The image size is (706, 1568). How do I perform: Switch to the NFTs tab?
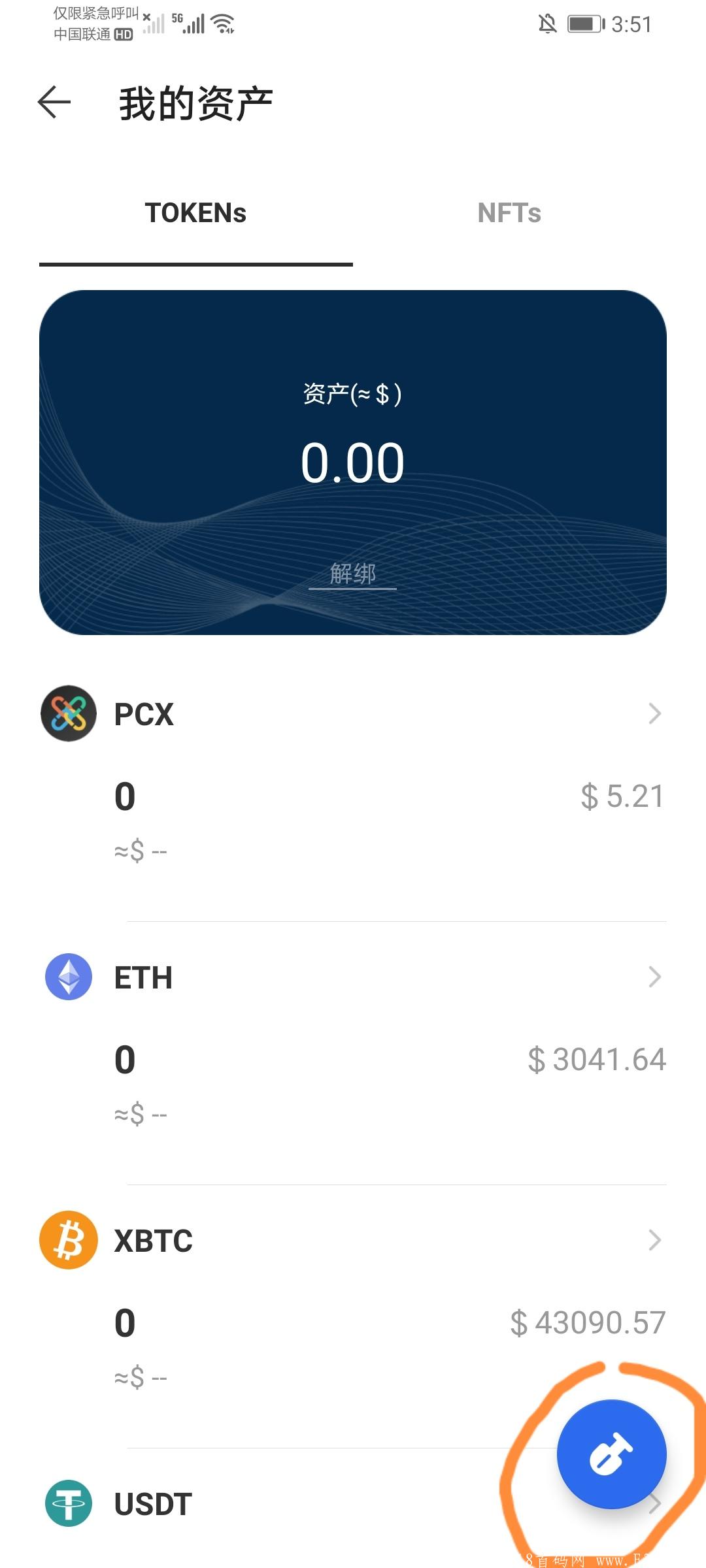509,213
